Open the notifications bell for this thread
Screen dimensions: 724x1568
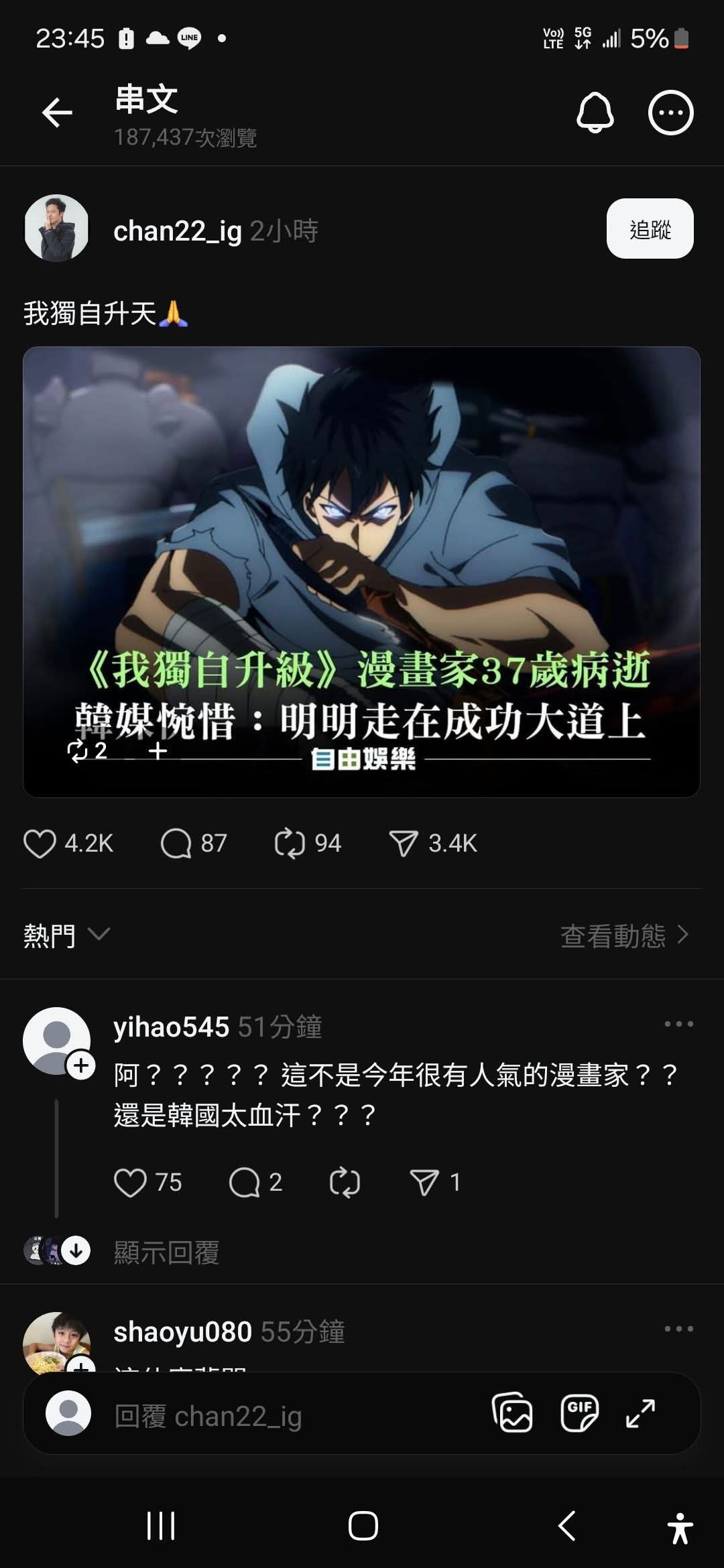[595, 112]
